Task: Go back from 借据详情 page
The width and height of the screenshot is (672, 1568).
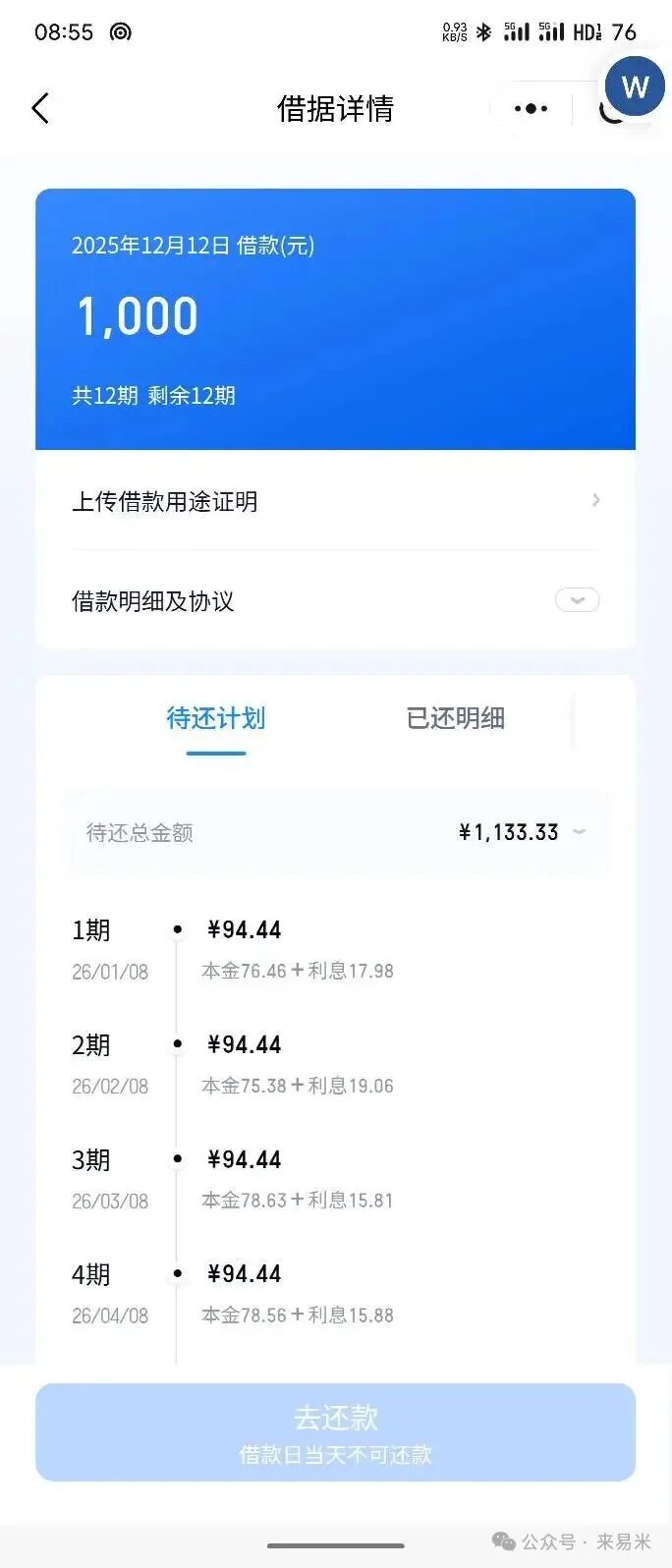Action: 40,108
